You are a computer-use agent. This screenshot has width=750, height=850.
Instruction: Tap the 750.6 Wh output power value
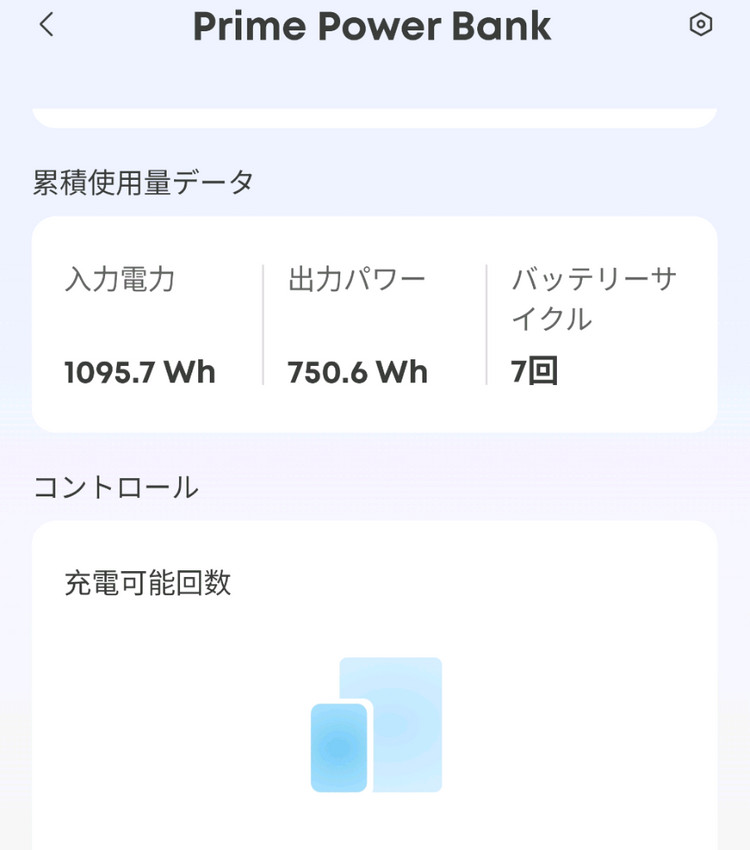pos(358,371)
